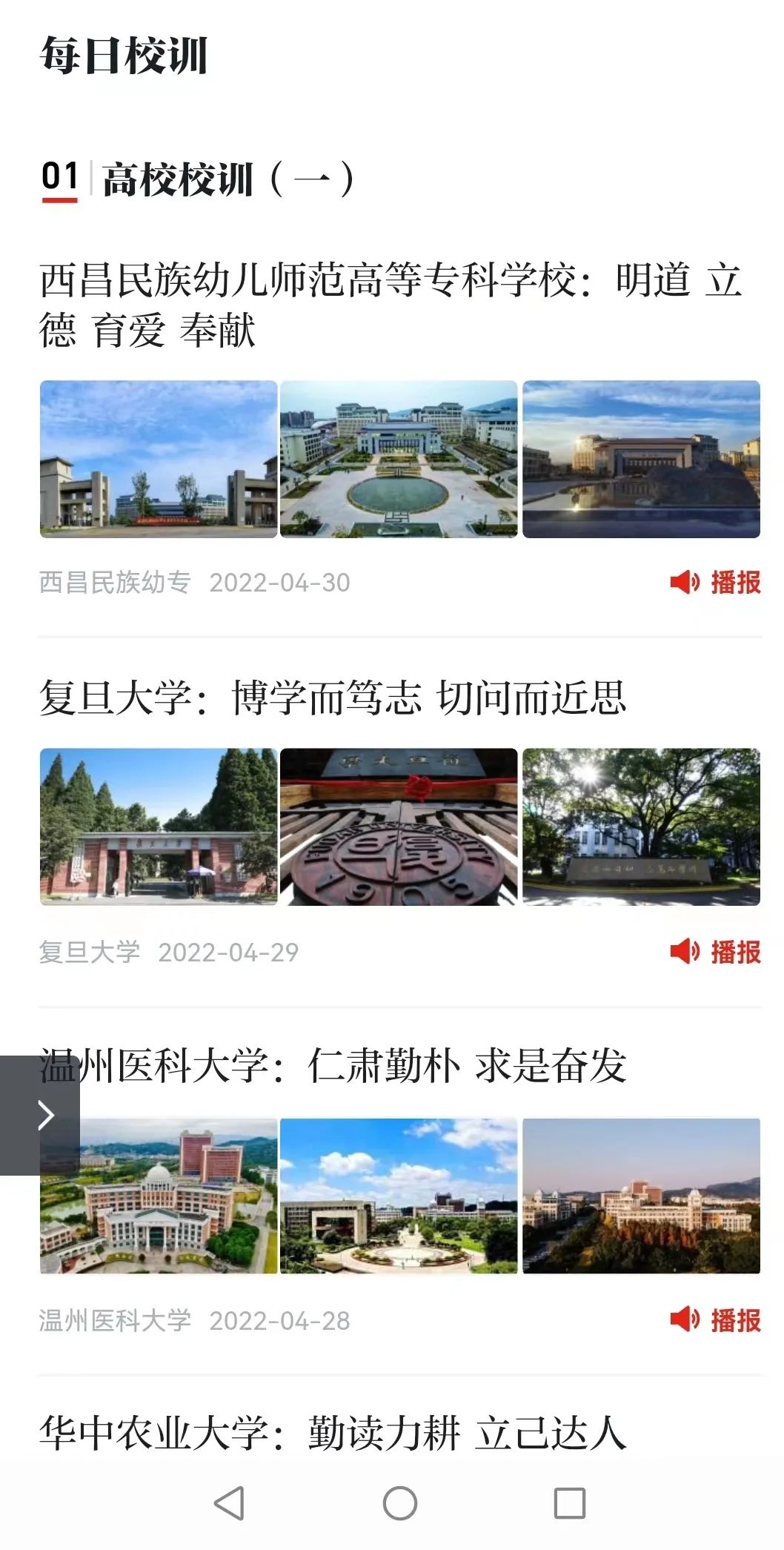Expand the side panel arrow handle

point(41,1115)
